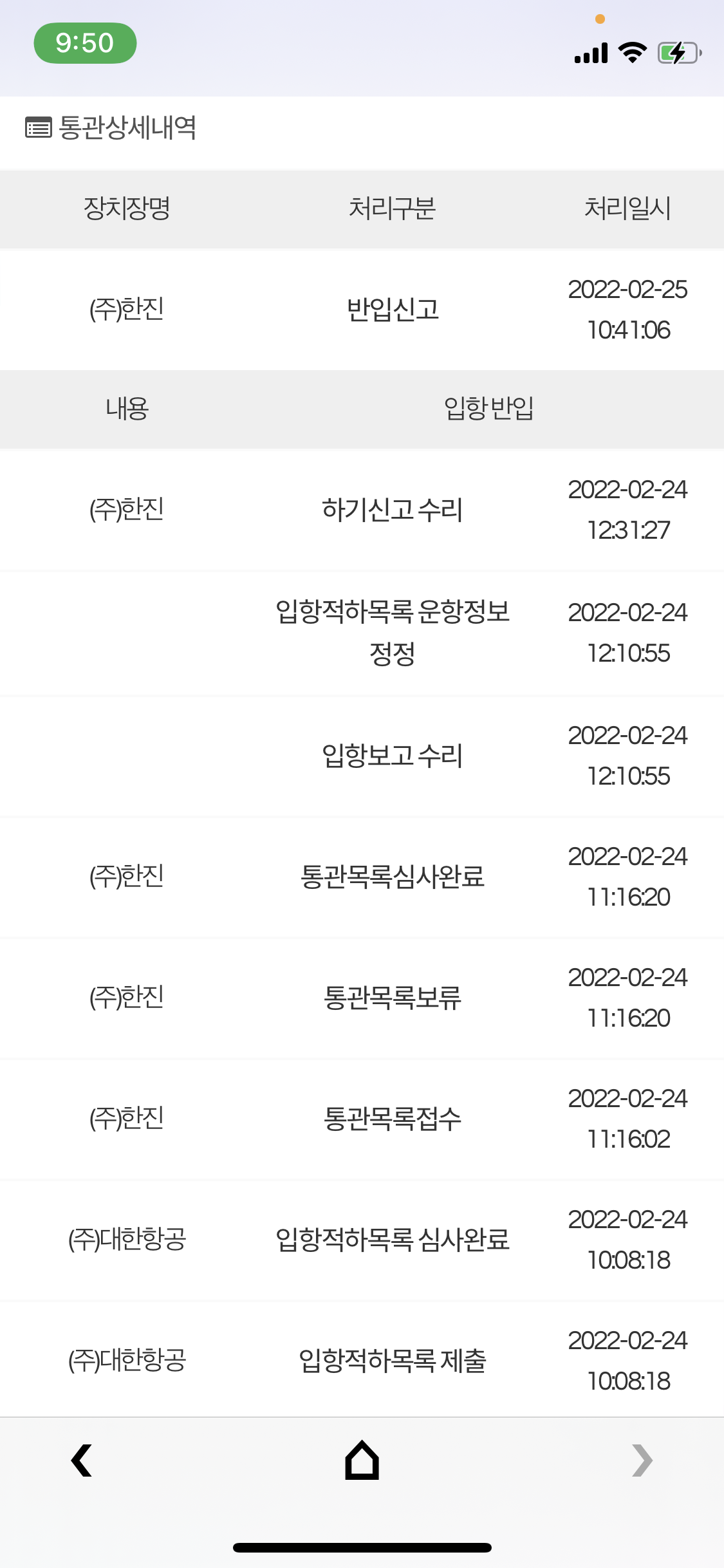Go back using the left arrow
Image resolution: width=724 pixels, height=1568 pixels.
82,1460
